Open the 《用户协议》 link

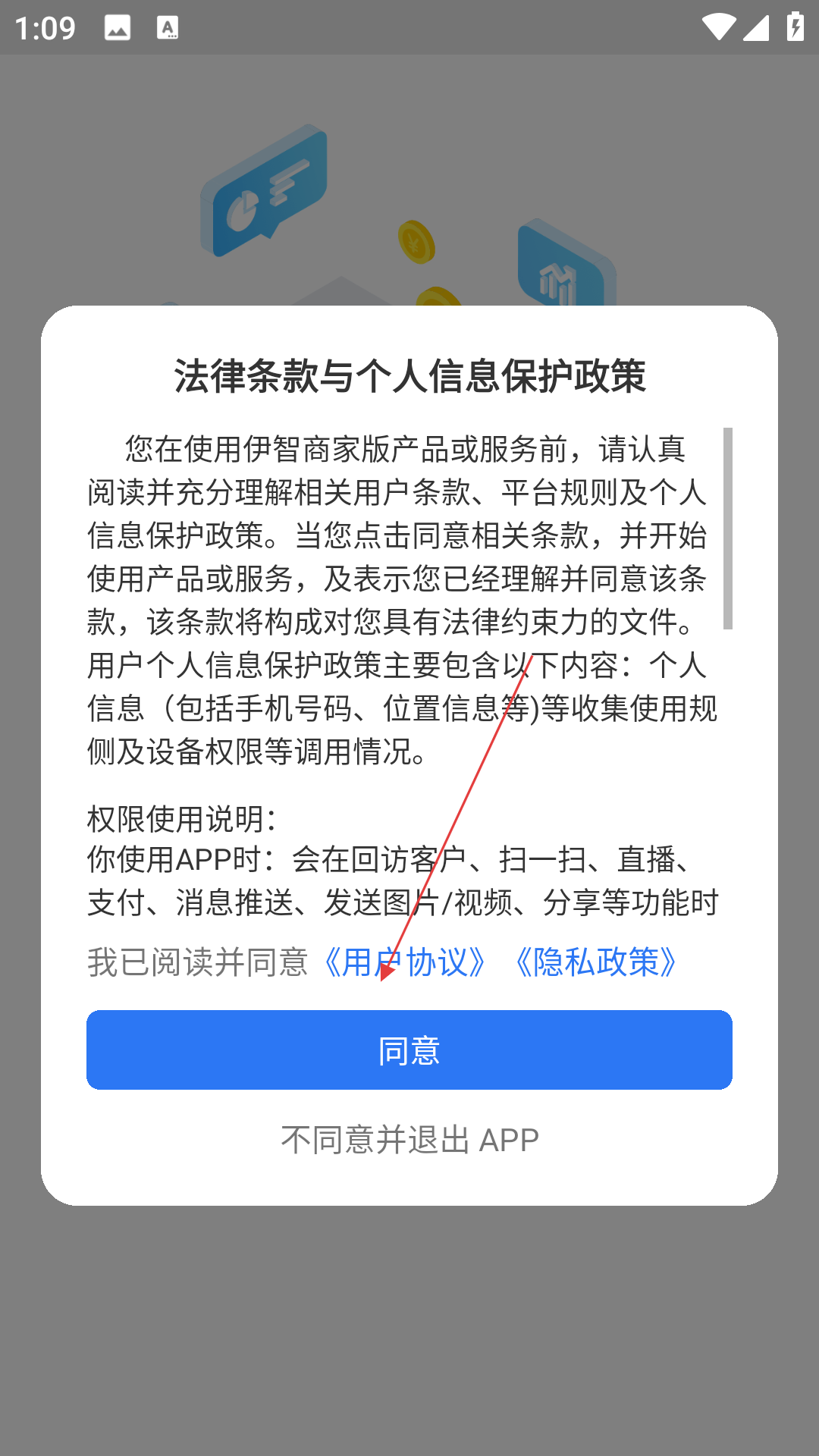(405, 962)
